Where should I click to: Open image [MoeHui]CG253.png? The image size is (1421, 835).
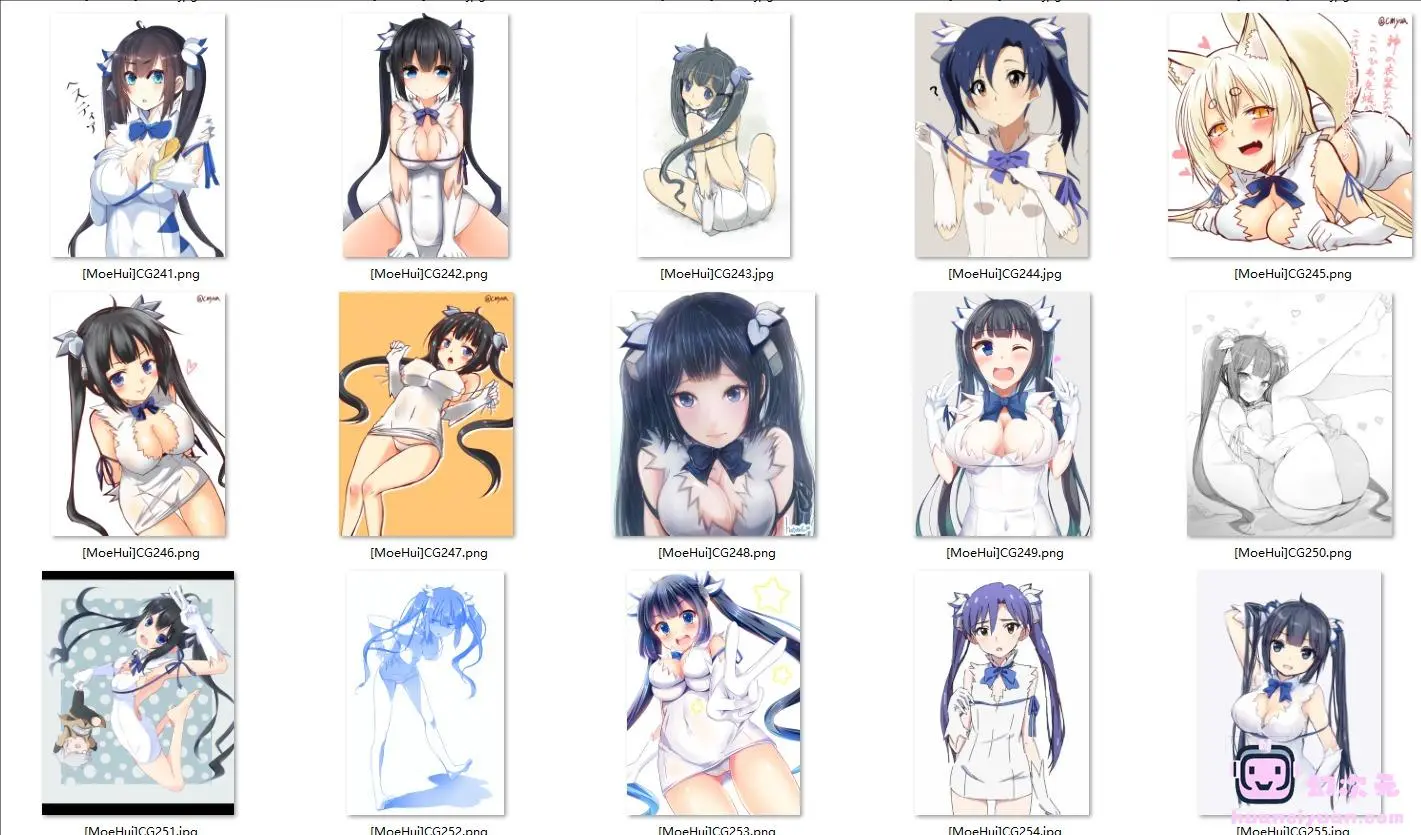pyautogui.click(x=714, y=693)
